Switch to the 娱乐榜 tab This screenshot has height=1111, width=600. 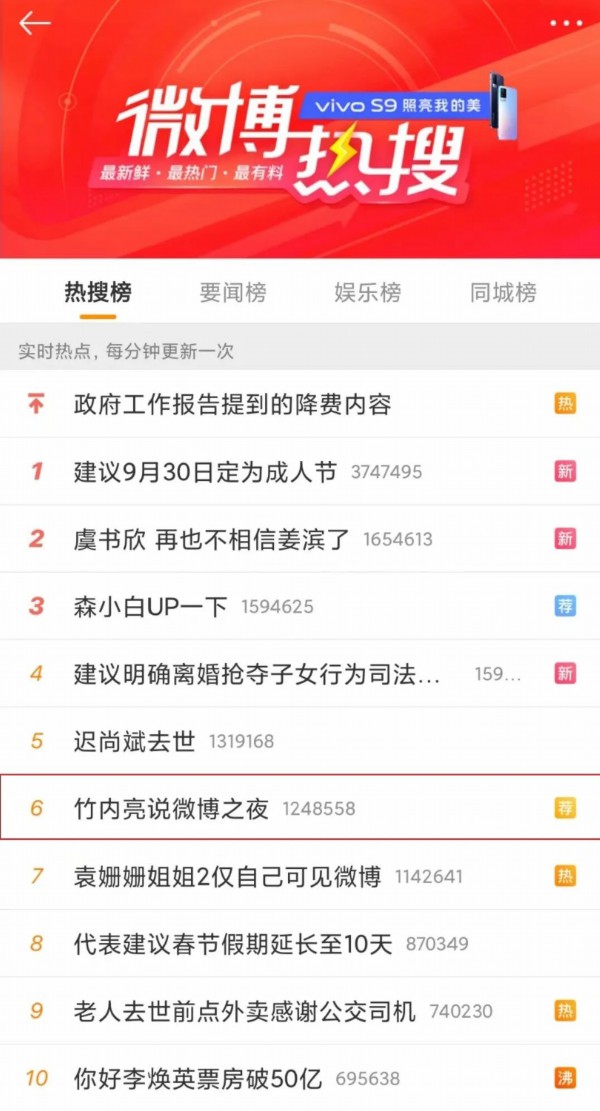coord(368,292)
